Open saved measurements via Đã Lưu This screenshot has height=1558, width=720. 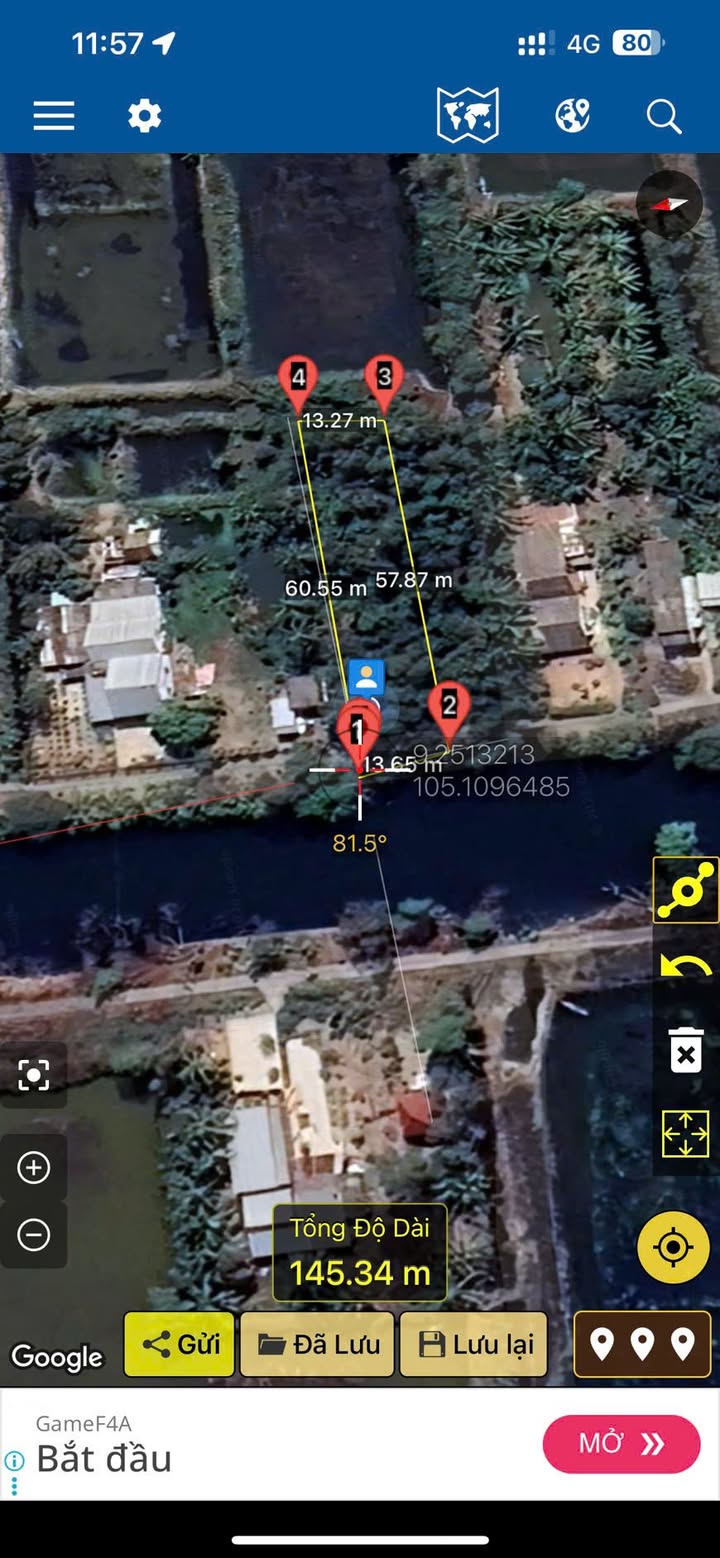tap(319, 1345)
